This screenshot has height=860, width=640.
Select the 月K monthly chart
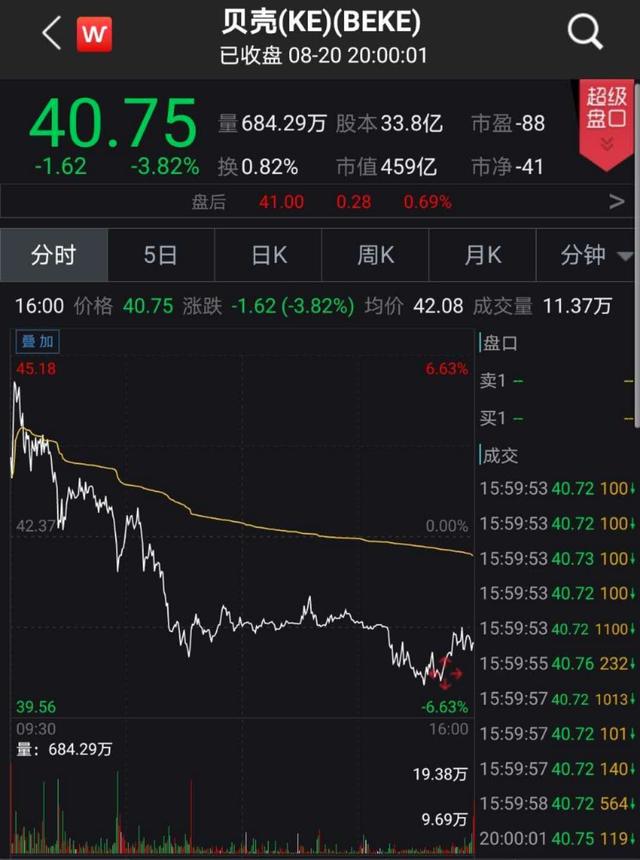(482, 255)
